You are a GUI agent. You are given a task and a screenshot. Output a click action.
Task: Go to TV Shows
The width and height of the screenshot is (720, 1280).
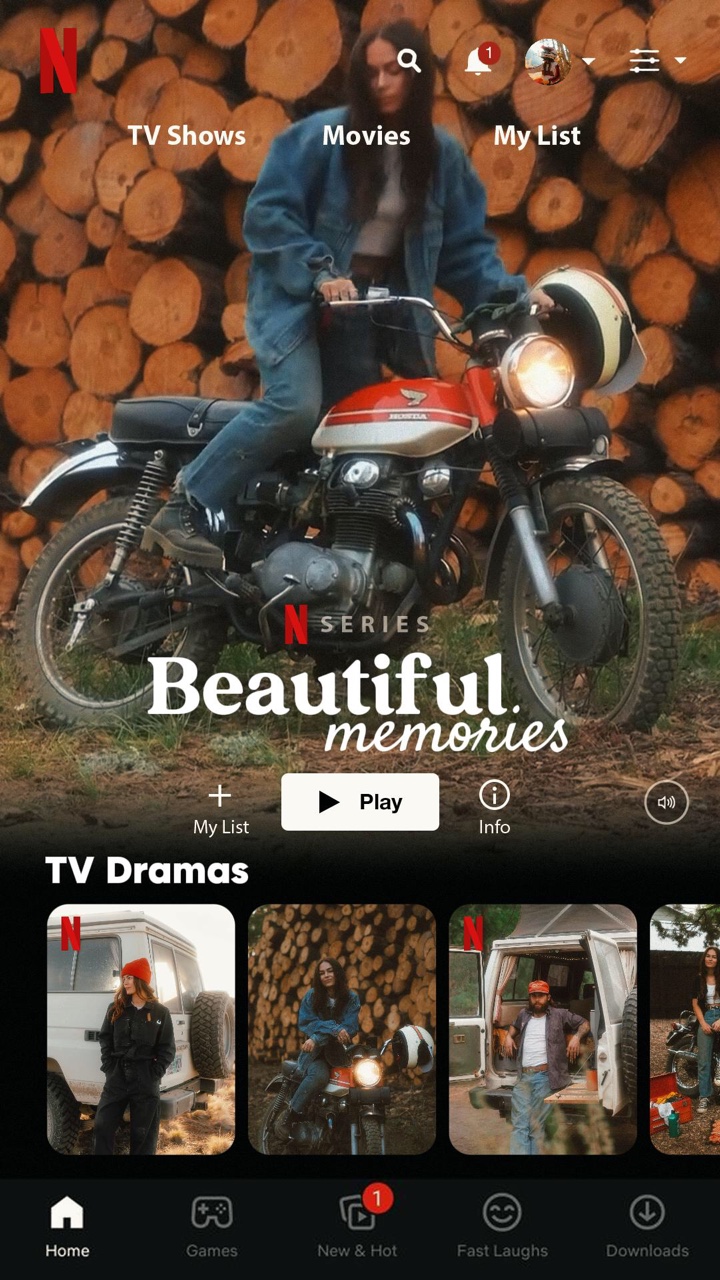click(x=187, y=136)
